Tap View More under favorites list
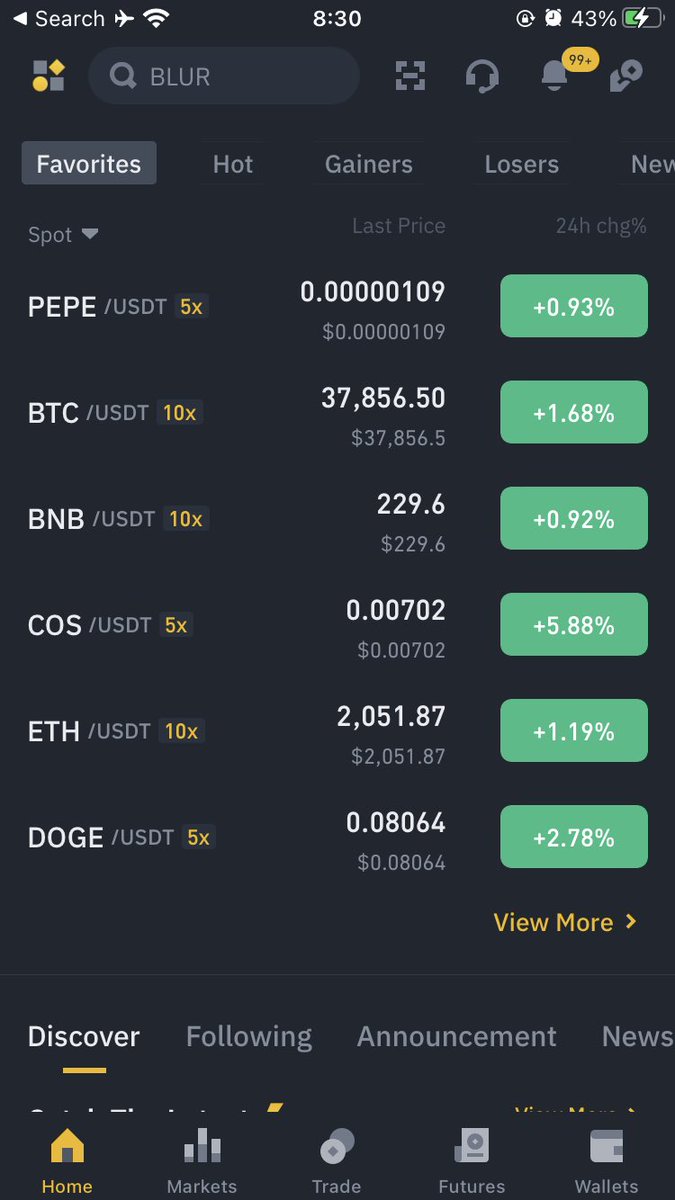Viewport: 675px width, 1200px height. coord(565,922)
